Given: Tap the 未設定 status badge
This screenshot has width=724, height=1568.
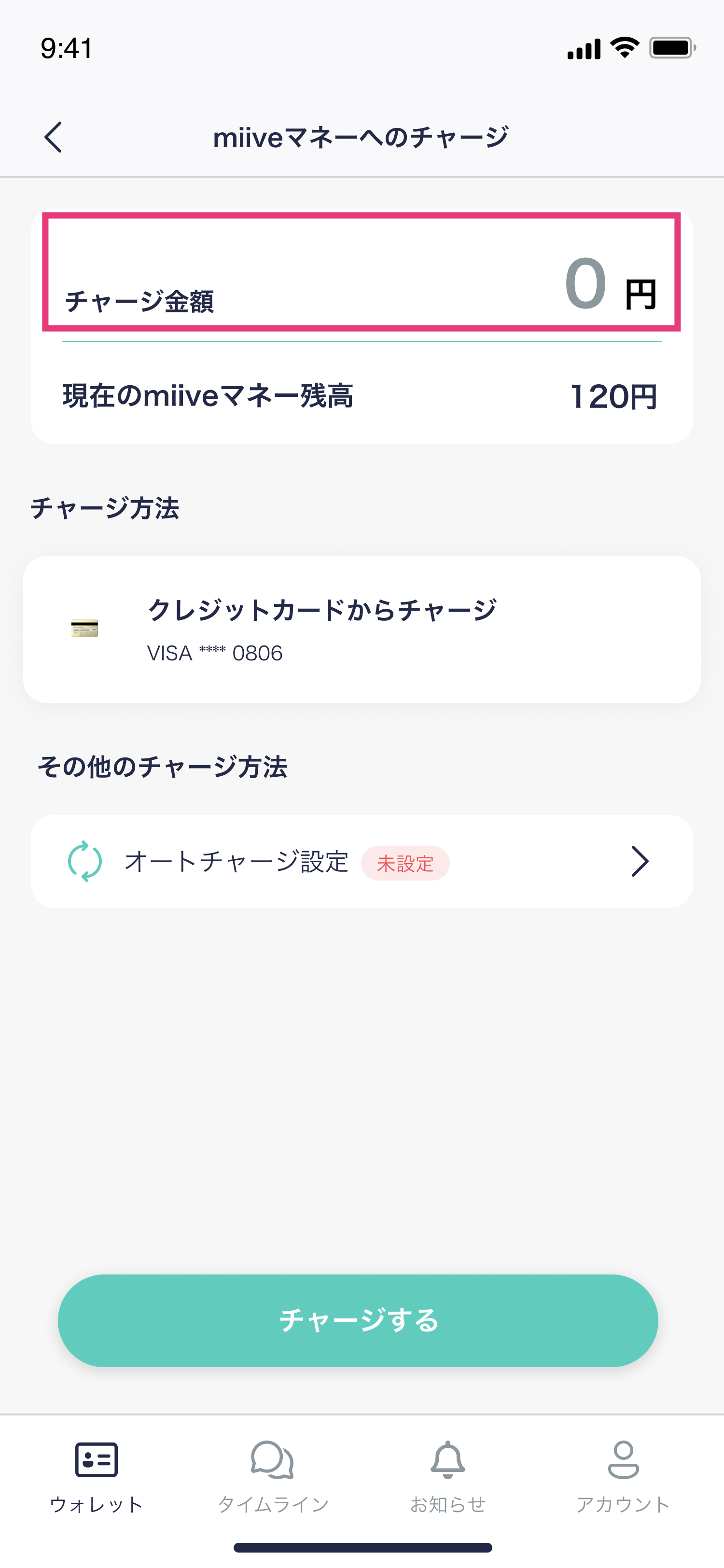Looking at the screenshot, I should [405, 863].
